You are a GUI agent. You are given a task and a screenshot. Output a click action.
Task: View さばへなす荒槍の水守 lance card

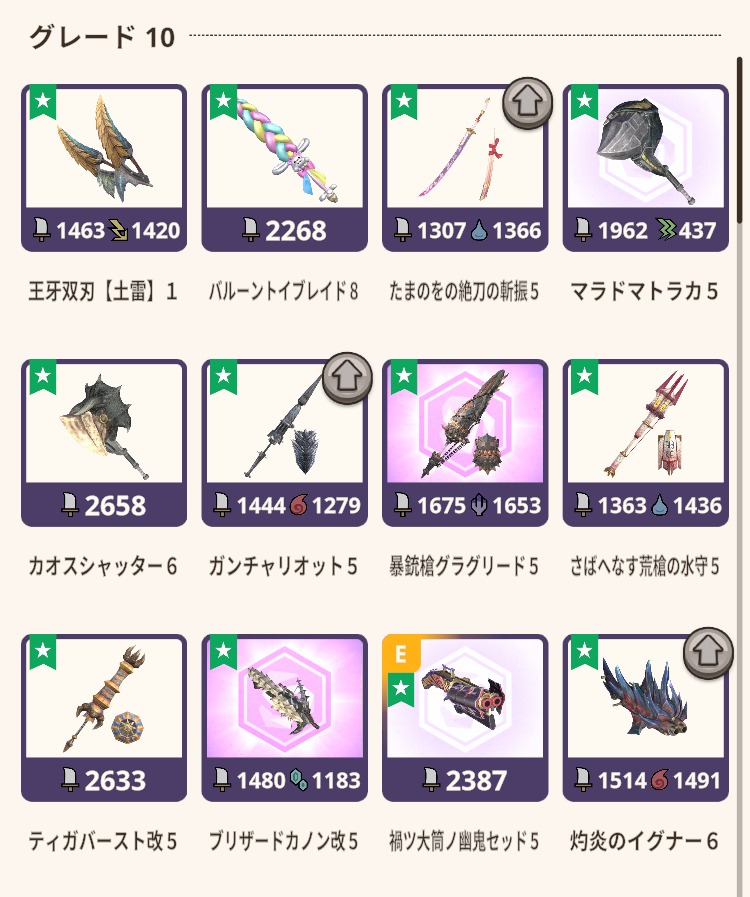[x=646, y=442]
